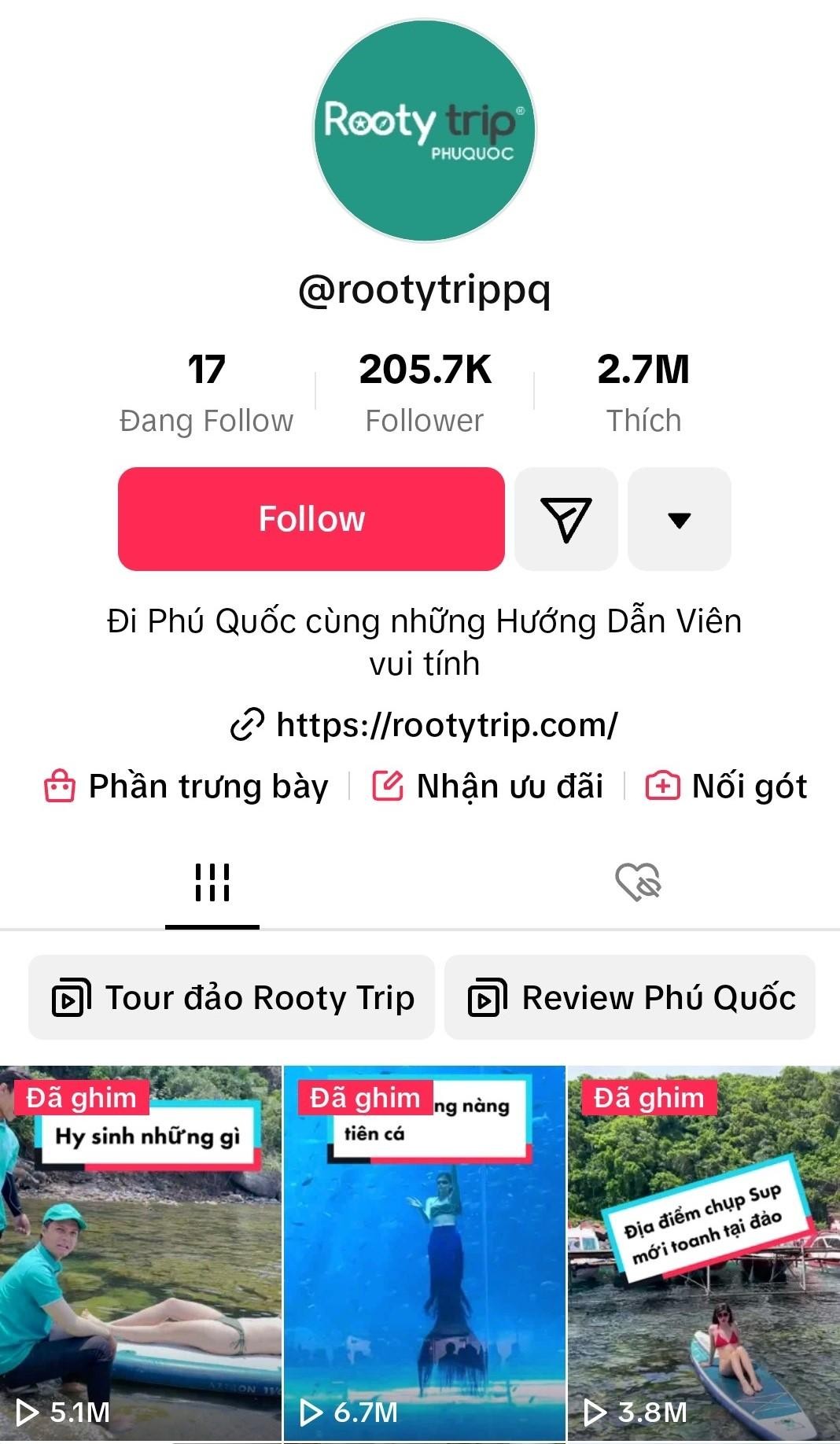Screen dimensions: 840x1444
Task: Visit the https://rootytrip.com/ link
Action: tap(448, 724)
